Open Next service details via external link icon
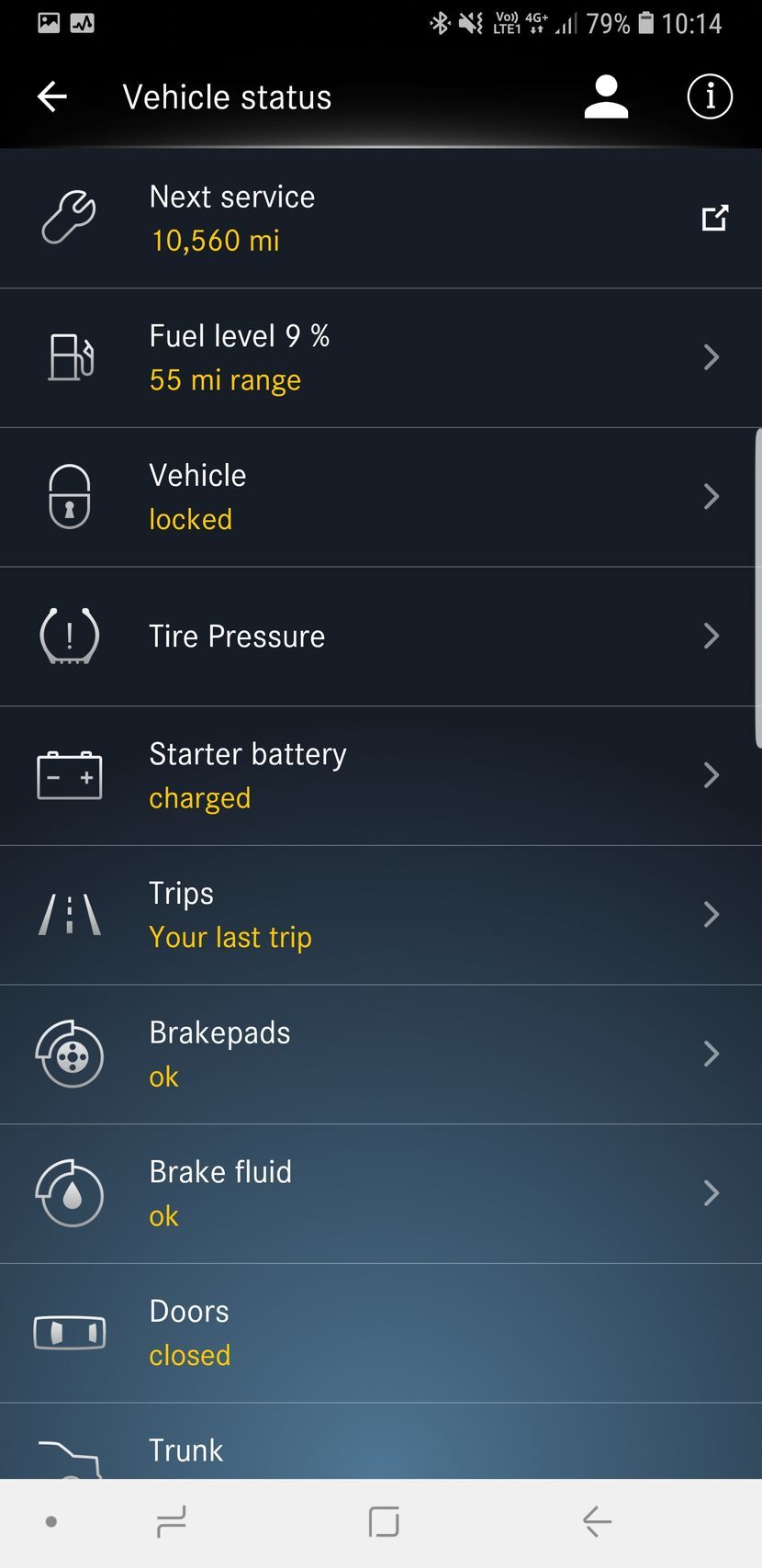The width and height of the screenshot is (762, 1568). coord(715,218)
